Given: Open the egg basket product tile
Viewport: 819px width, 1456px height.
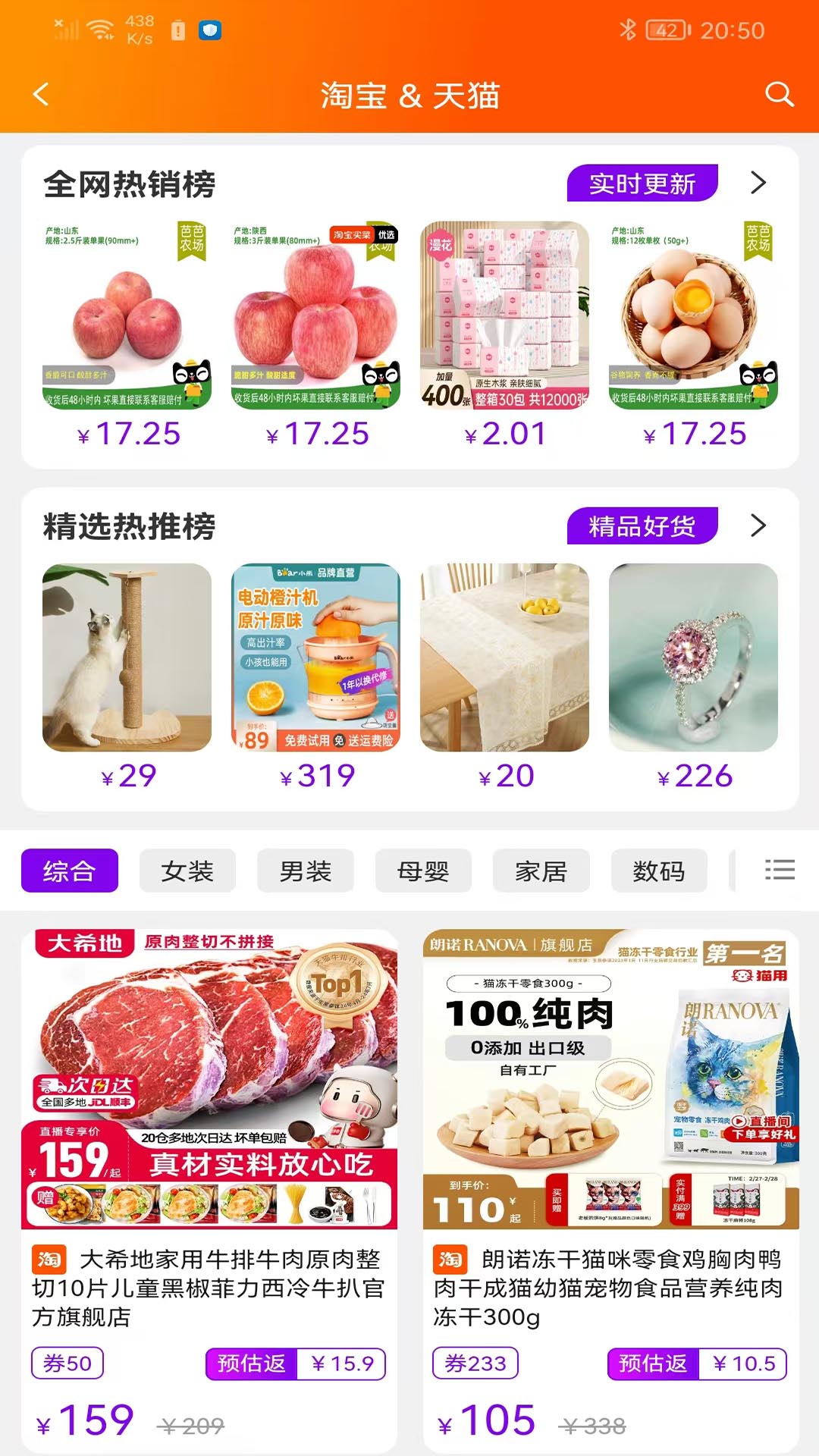Looking at the screenshot, I should point(693,317).
